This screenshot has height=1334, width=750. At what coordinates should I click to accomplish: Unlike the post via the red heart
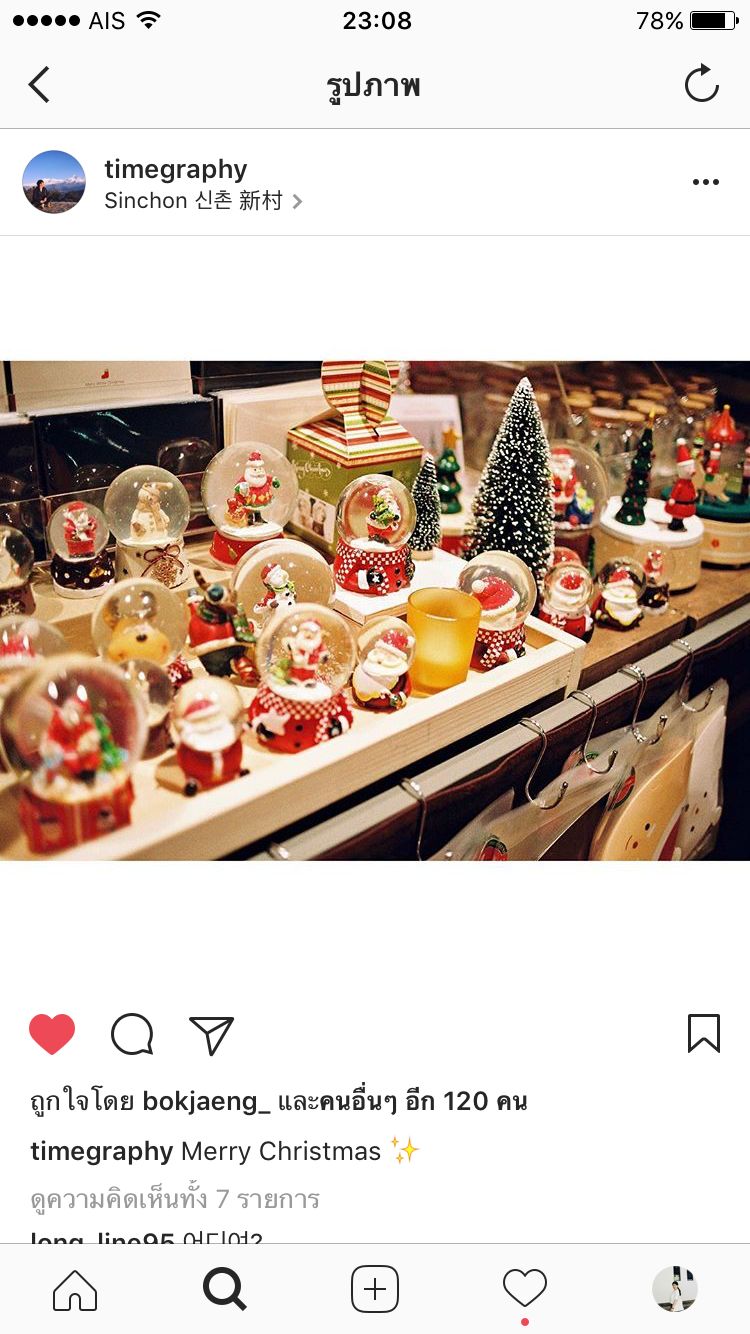[x=52, y=1034]
